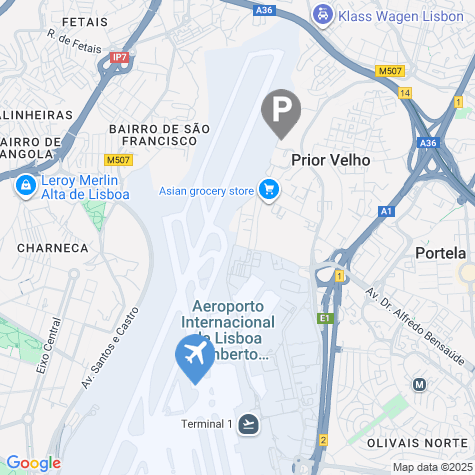The height and width of the screenshot is (475, 475).
Task: Select the blue airplane airport pin
Action: (x=195, y=359)
